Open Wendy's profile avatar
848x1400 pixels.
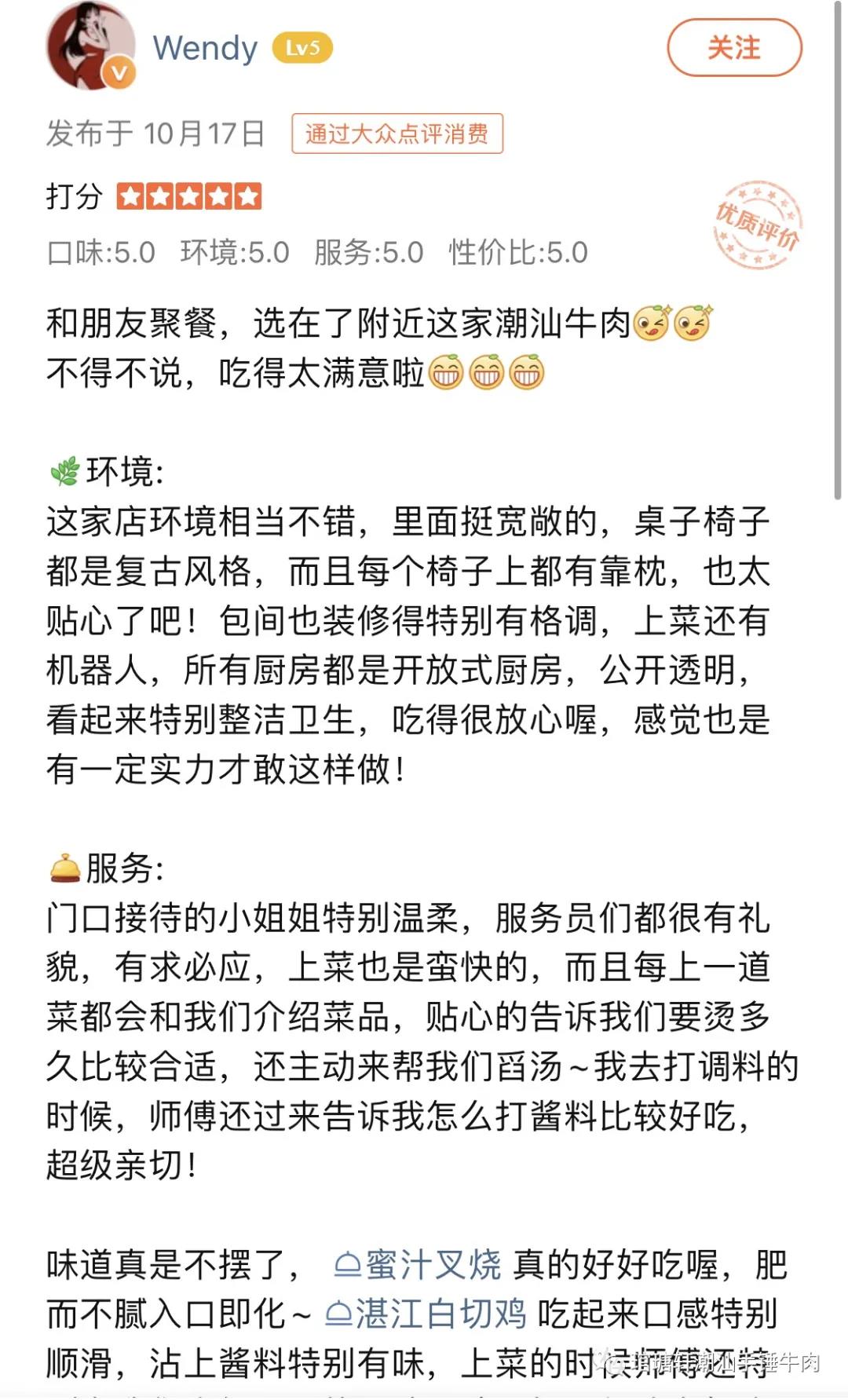(x=90, y=46)
